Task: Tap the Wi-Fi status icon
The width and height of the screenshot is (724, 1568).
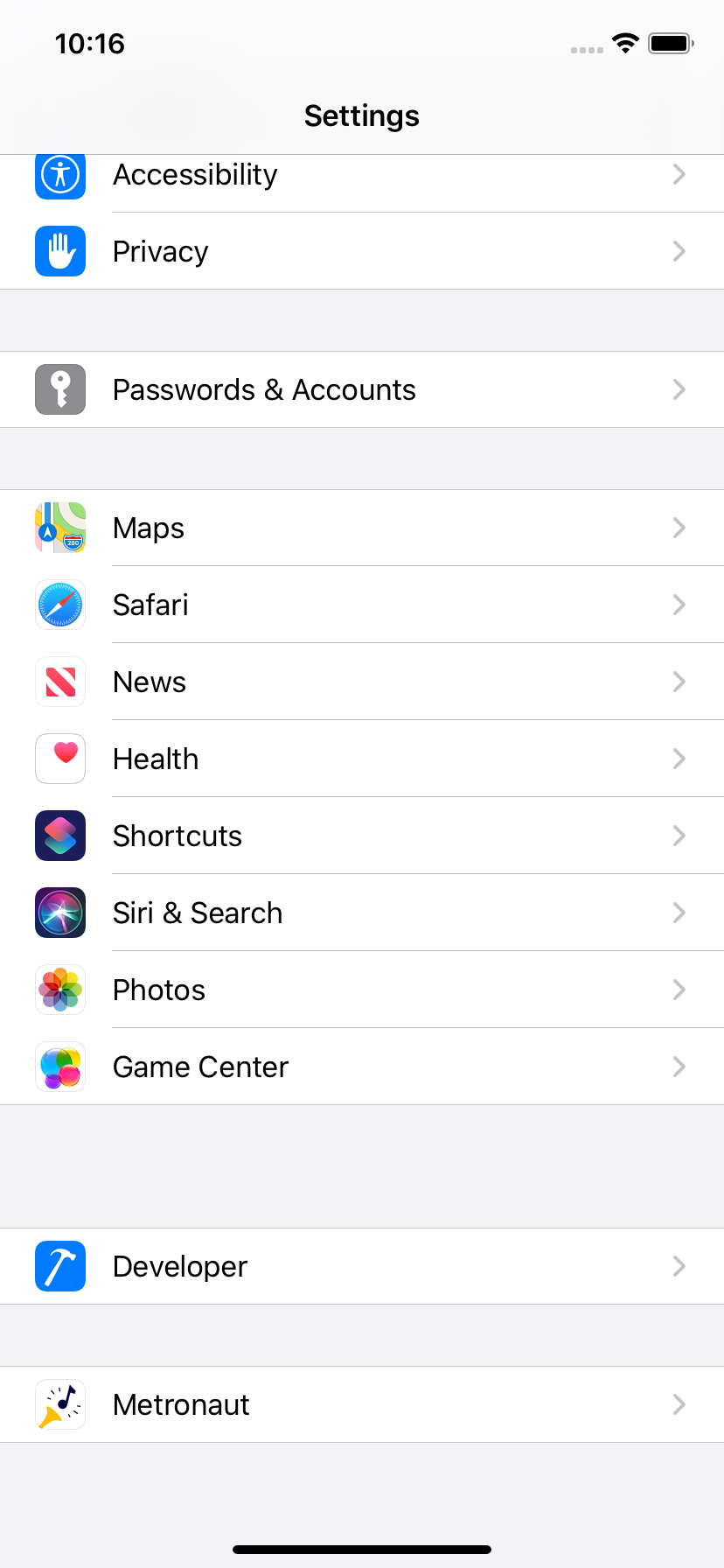Action: (625, 43)
